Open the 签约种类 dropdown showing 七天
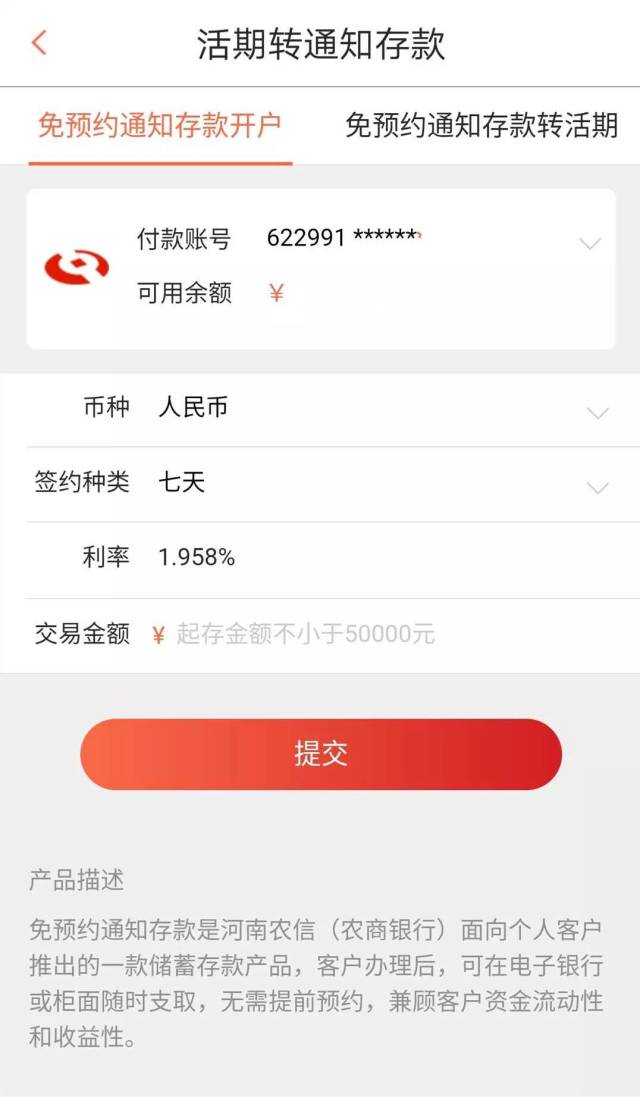Screen dimensions: 640x1097 point(597,487)
